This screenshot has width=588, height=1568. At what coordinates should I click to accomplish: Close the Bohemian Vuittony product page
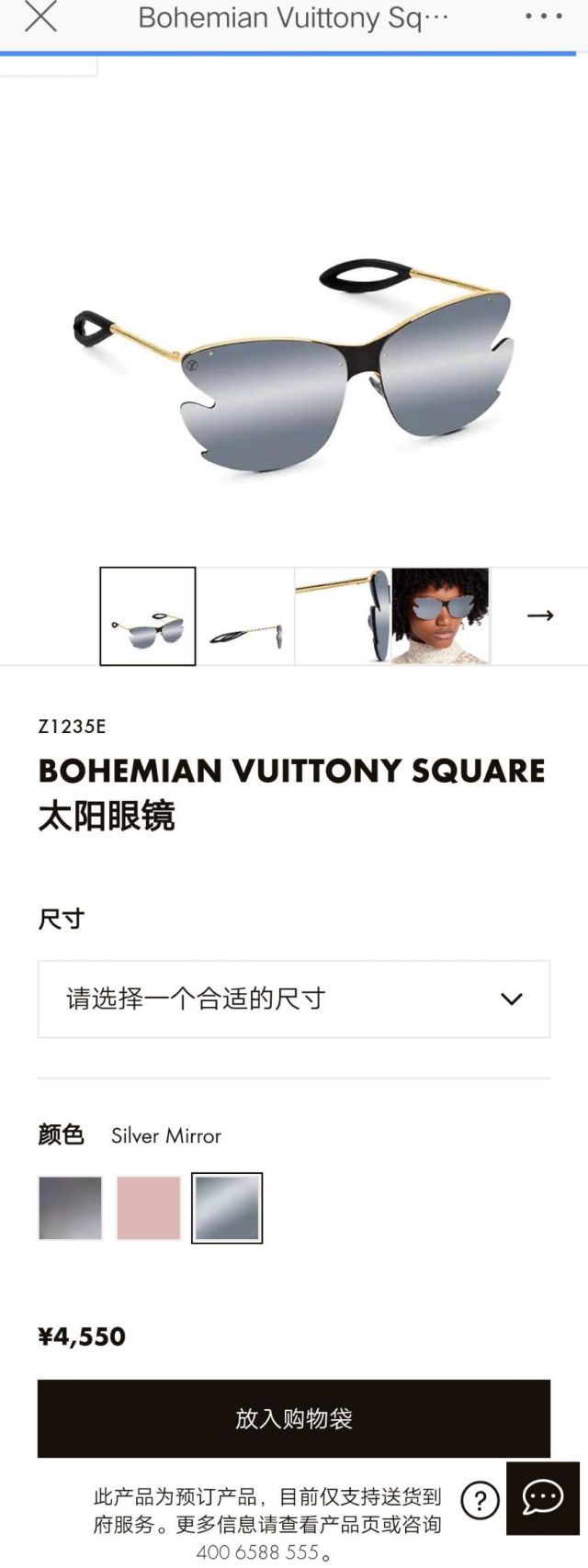[40, 17]
